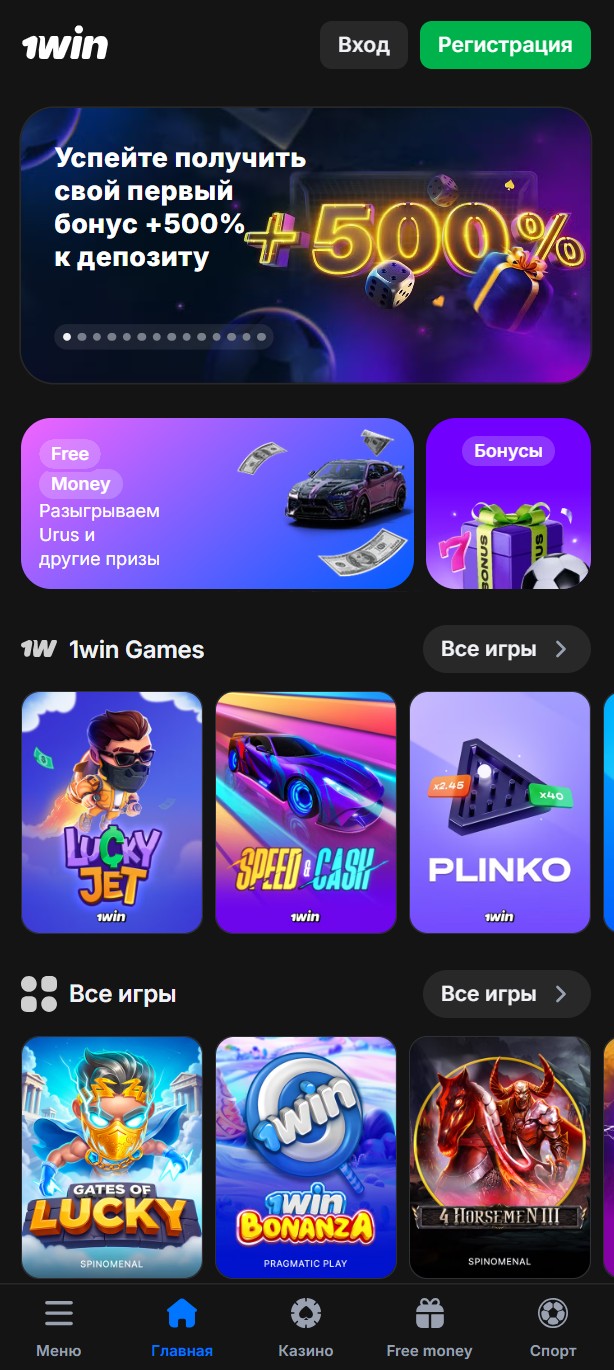Open the Gates of Lucky slot
This screenshot has height=1370, width=614.
coord(112,1157)
